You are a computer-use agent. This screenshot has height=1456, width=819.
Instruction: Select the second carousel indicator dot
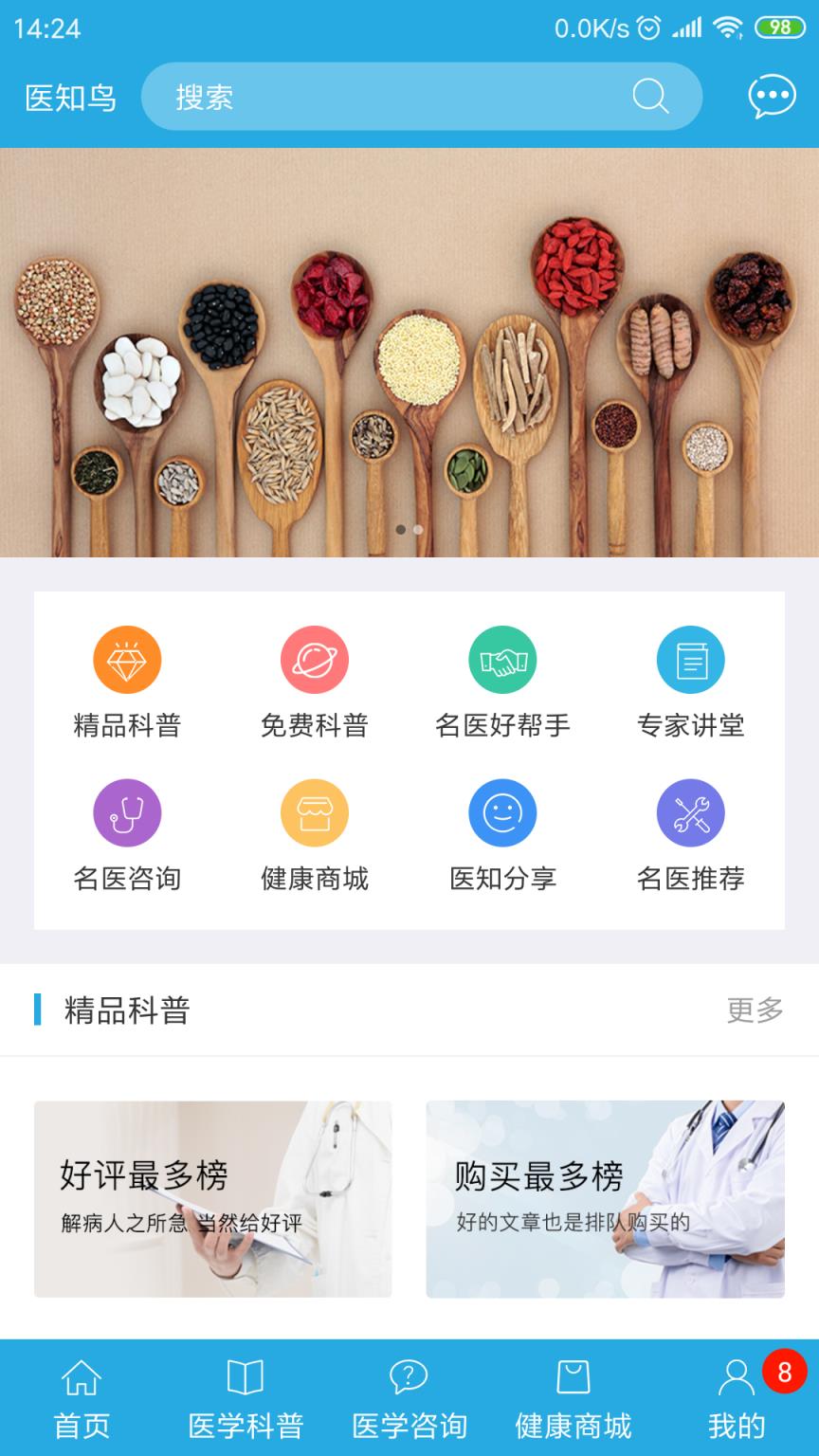(x=418, y=530)
